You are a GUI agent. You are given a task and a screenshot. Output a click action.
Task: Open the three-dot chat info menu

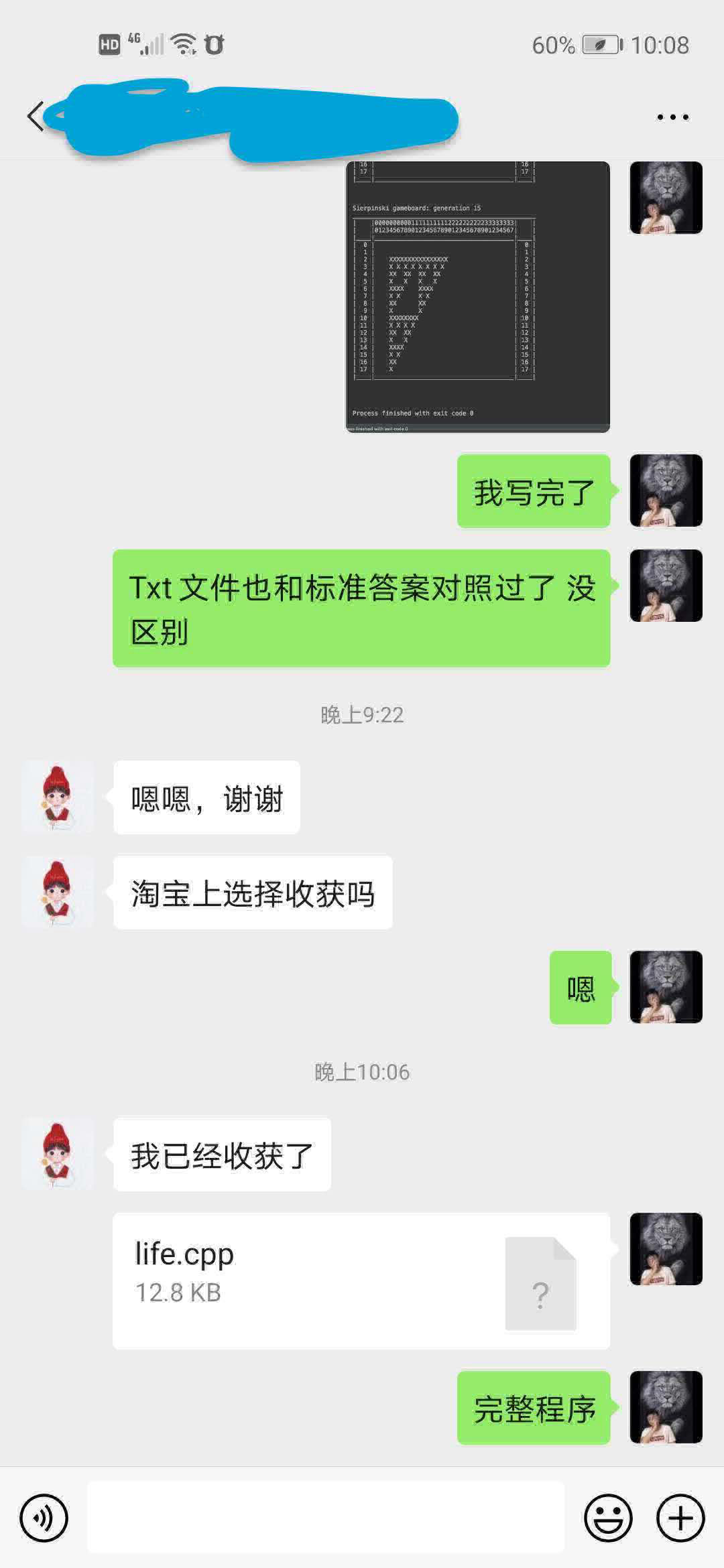[x=672, y=117]
